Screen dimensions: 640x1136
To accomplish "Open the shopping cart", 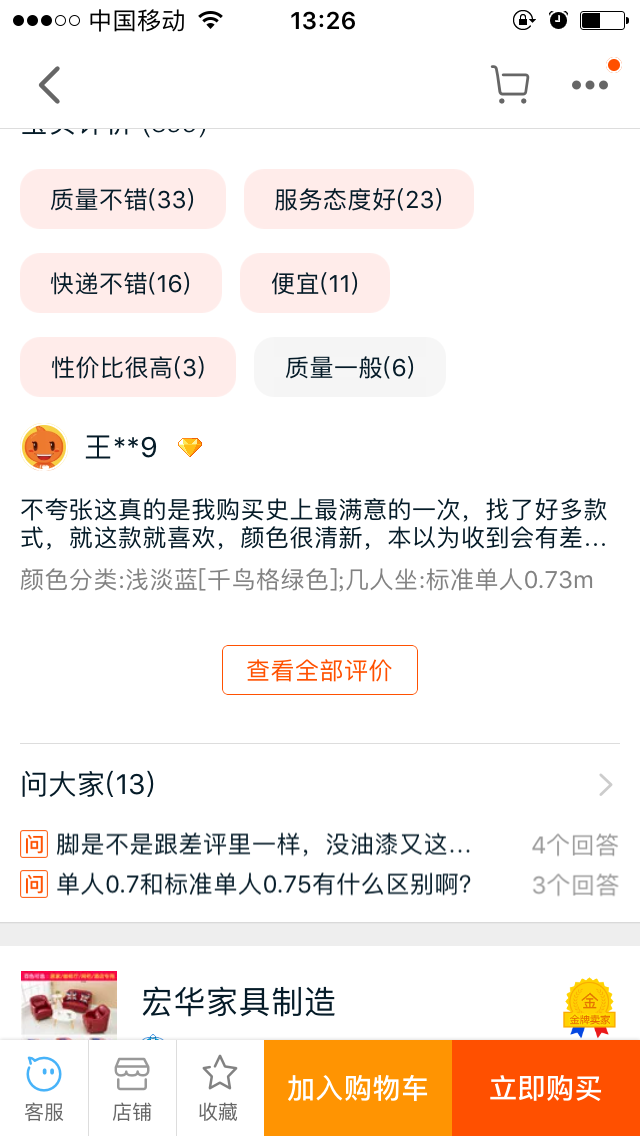I will (509, 86).
